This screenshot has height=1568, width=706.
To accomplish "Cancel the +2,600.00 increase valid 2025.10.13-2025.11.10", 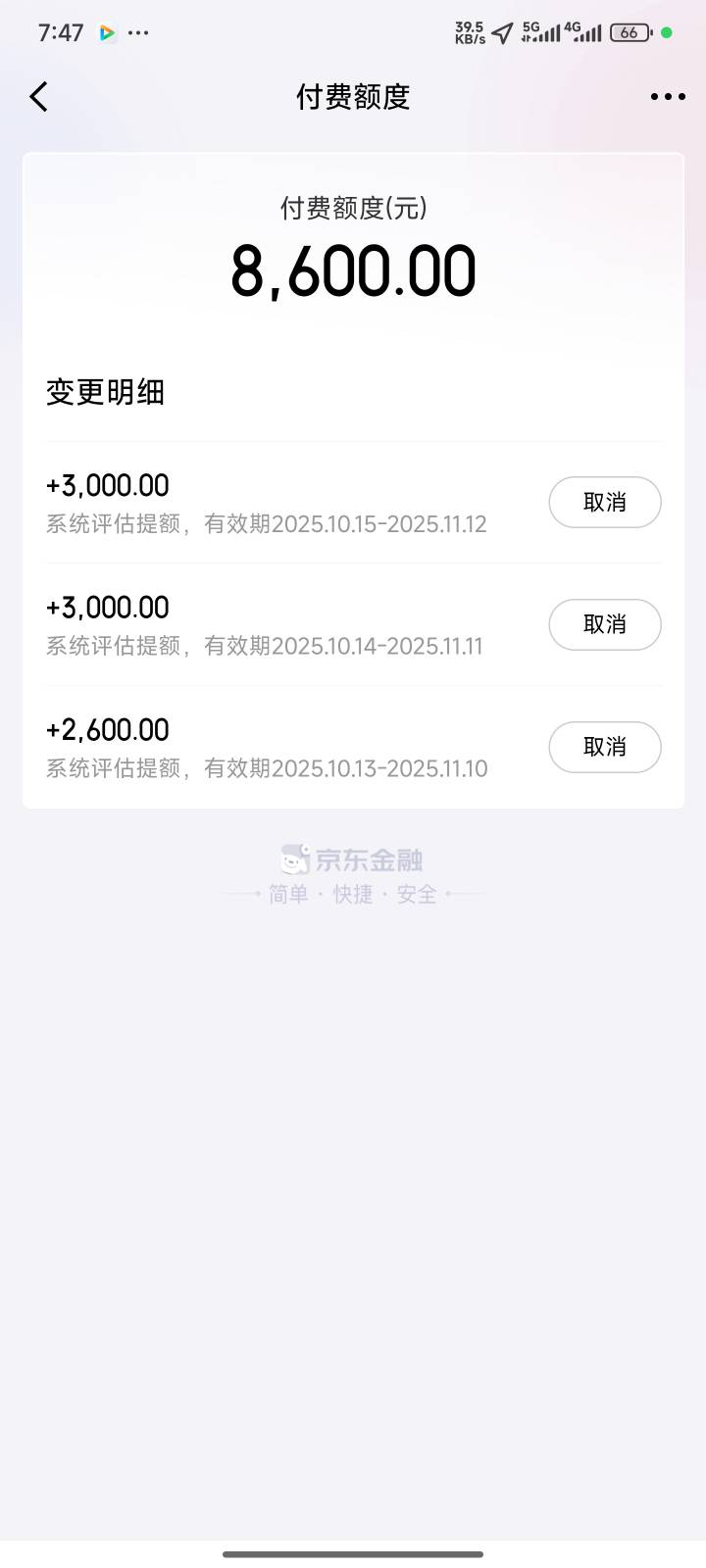I will (x=605, y=747).
